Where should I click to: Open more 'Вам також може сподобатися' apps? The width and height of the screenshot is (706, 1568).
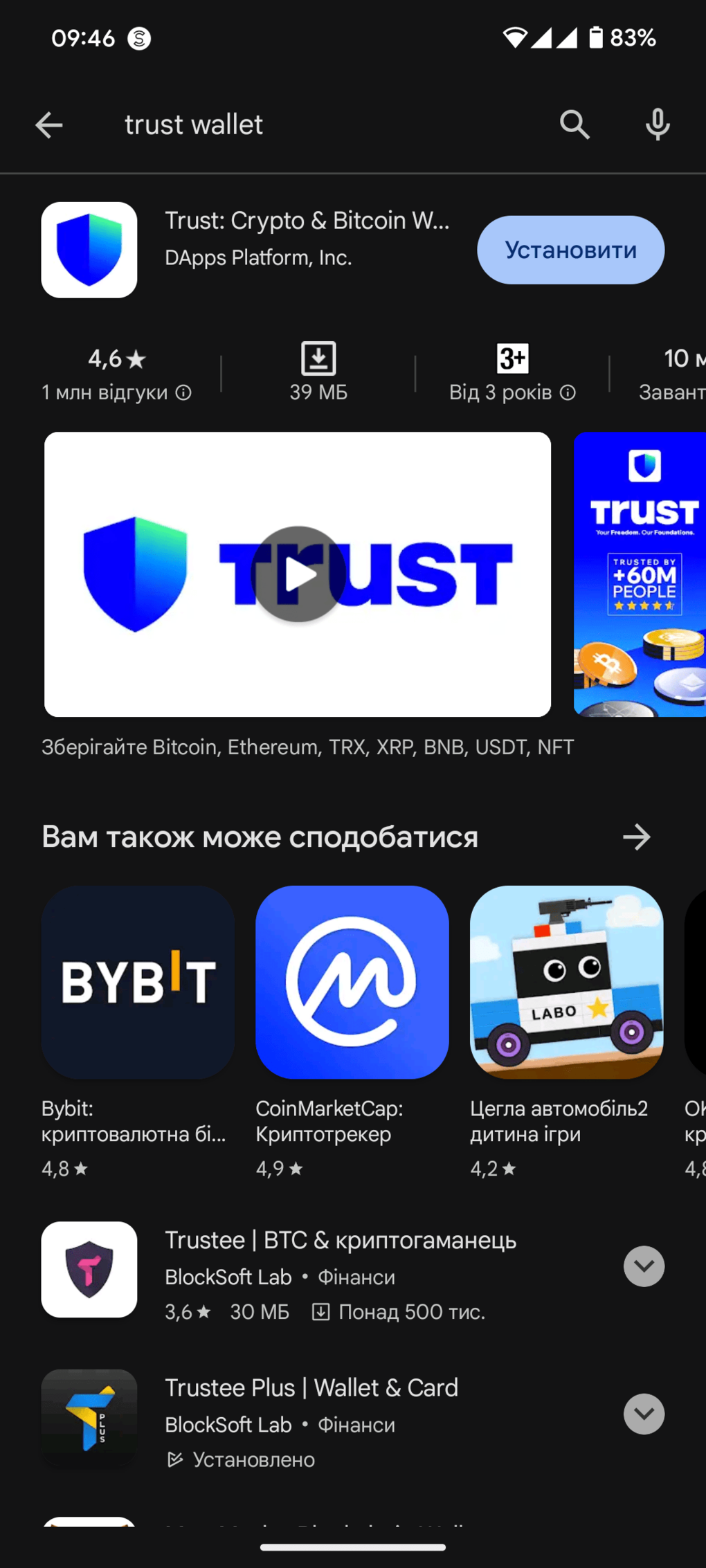point(636,837)
